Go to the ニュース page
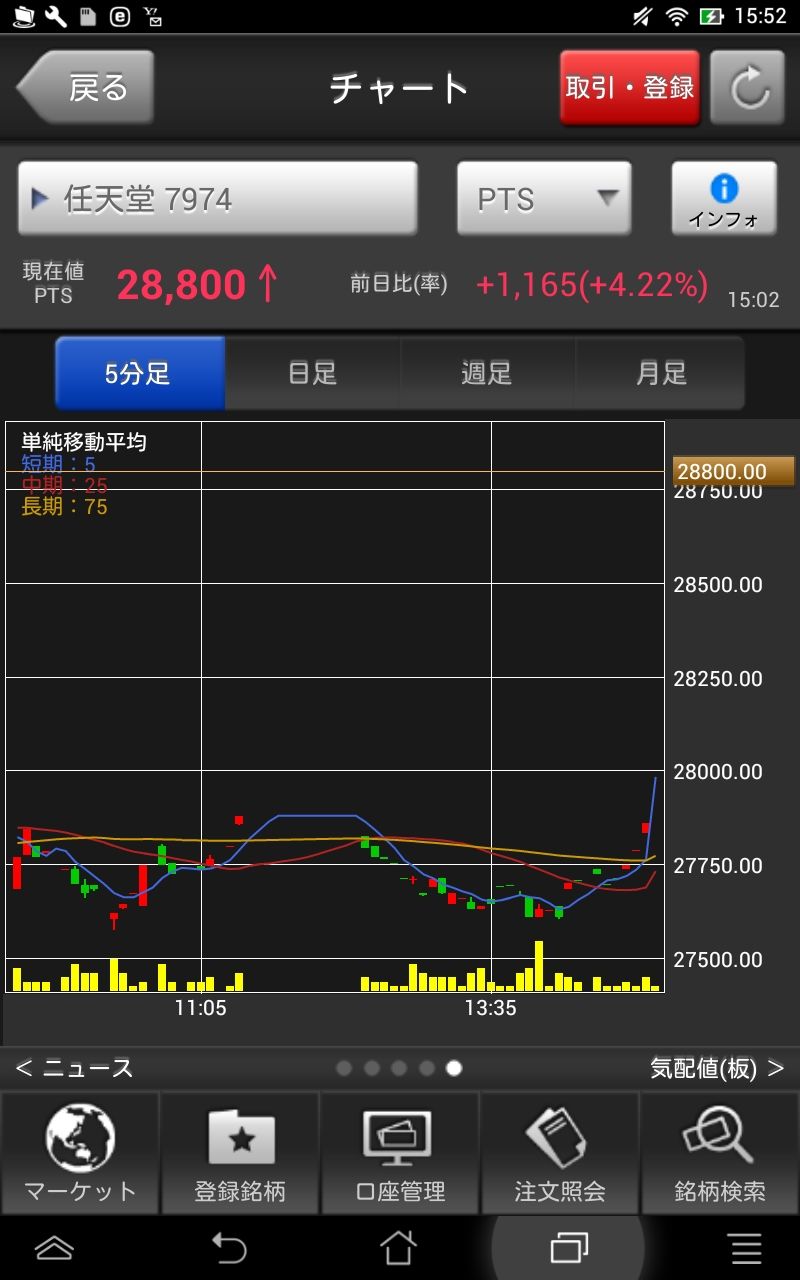This screenshot has height=1280, width=800. pos(75,1068)
